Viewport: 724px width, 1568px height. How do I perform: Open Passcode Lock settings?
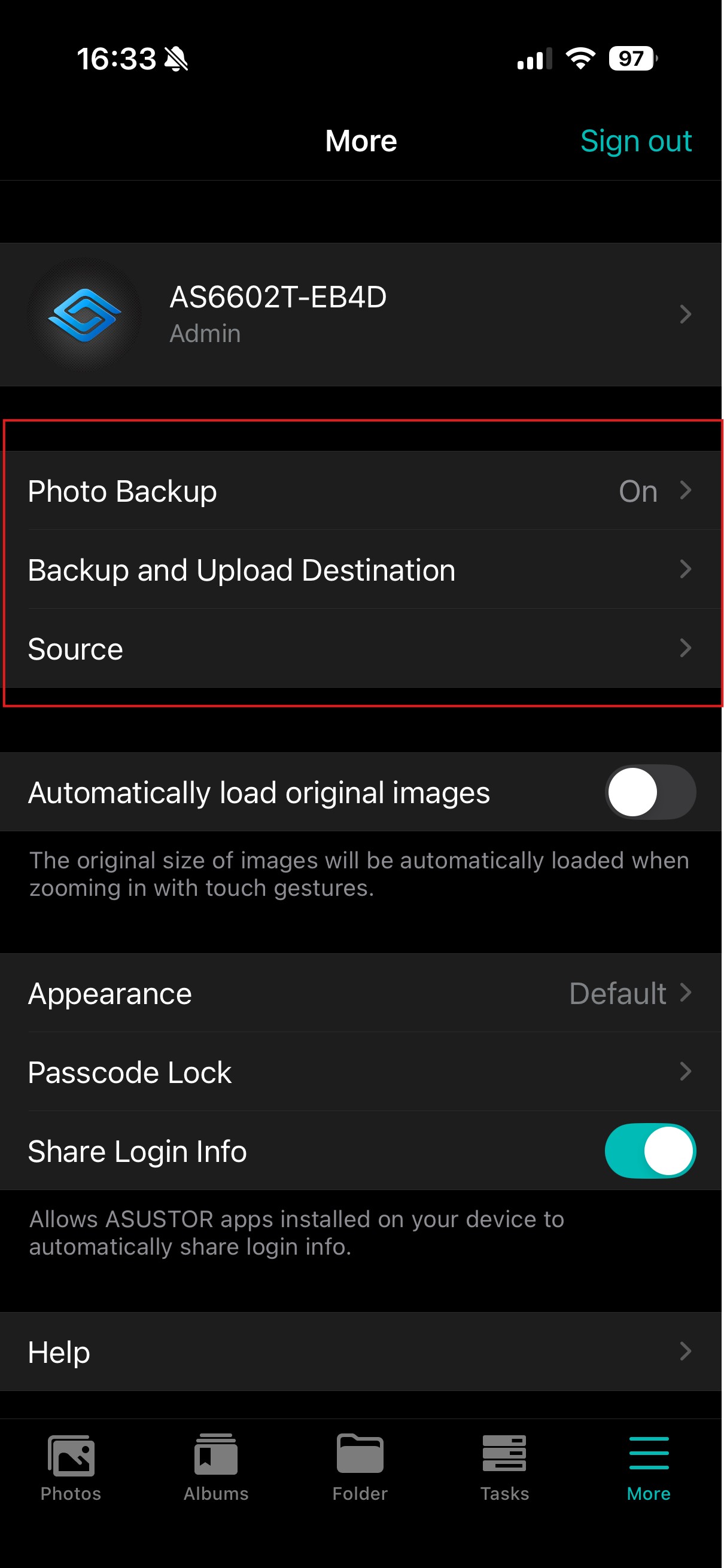[x=361, y=1072]
